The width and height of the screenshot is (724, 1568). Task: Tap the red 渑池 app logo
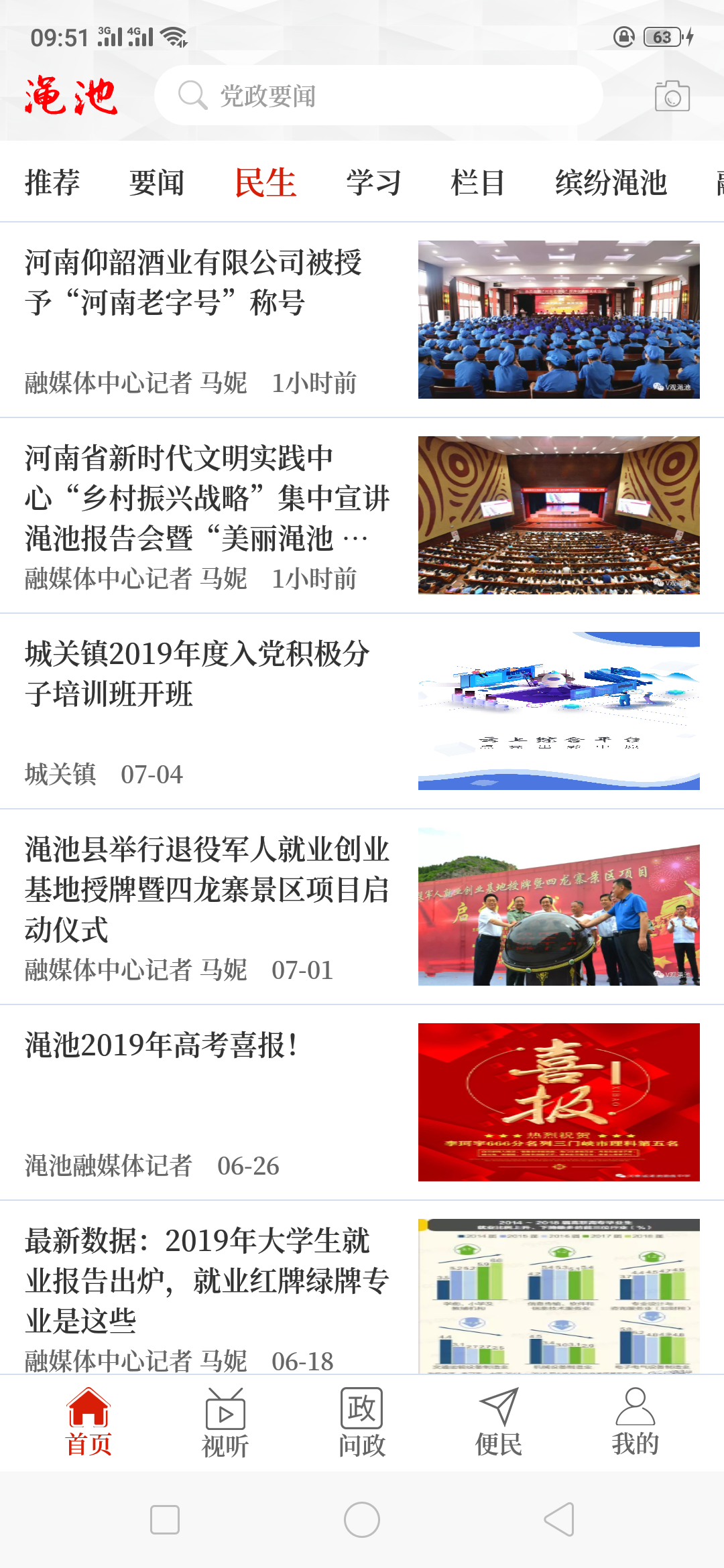pos(72,96)
